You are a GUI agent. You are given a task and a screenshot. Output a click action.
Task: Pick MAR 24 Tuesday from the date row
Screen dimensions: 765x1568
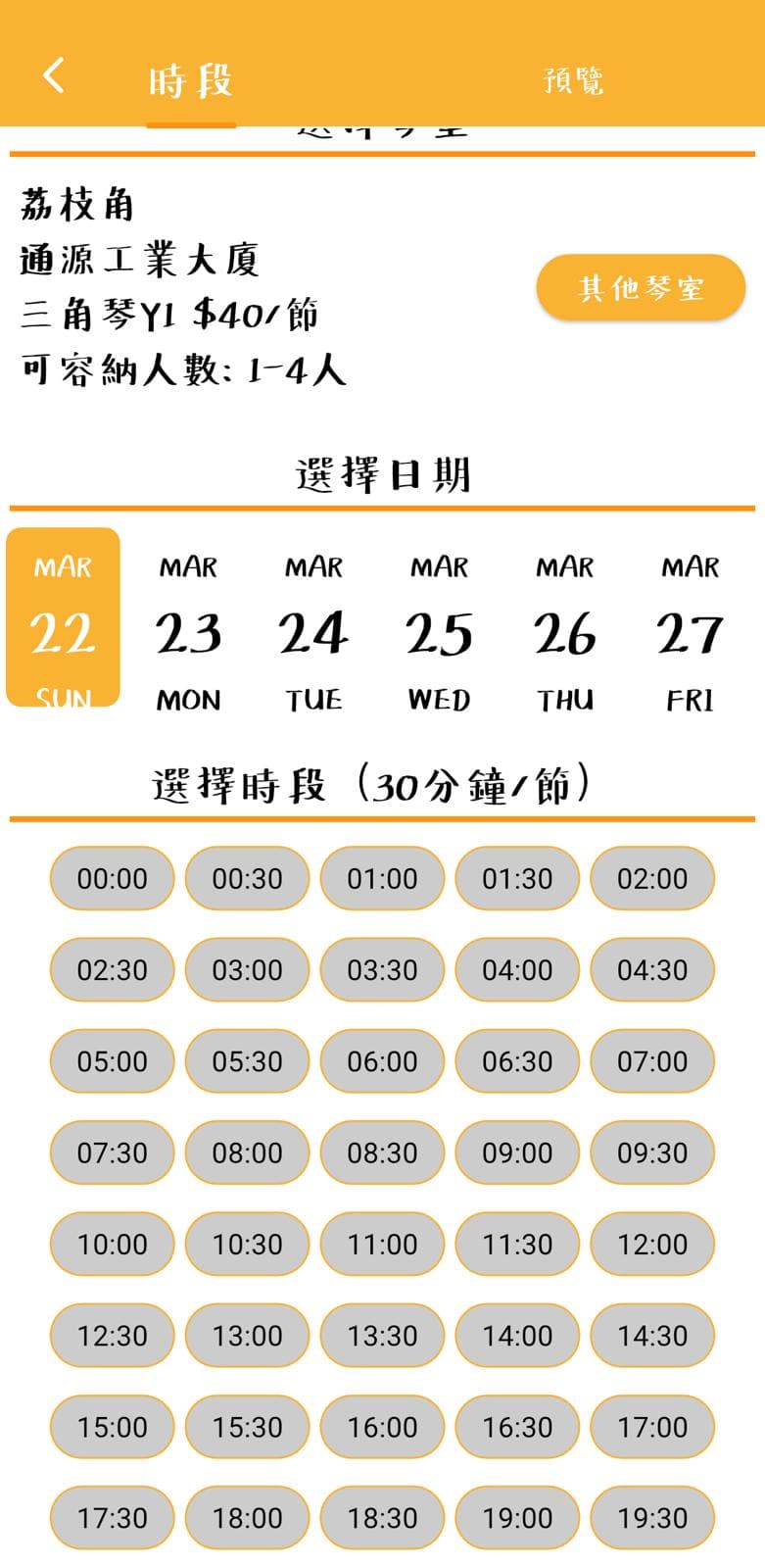(x=313, y=630)
